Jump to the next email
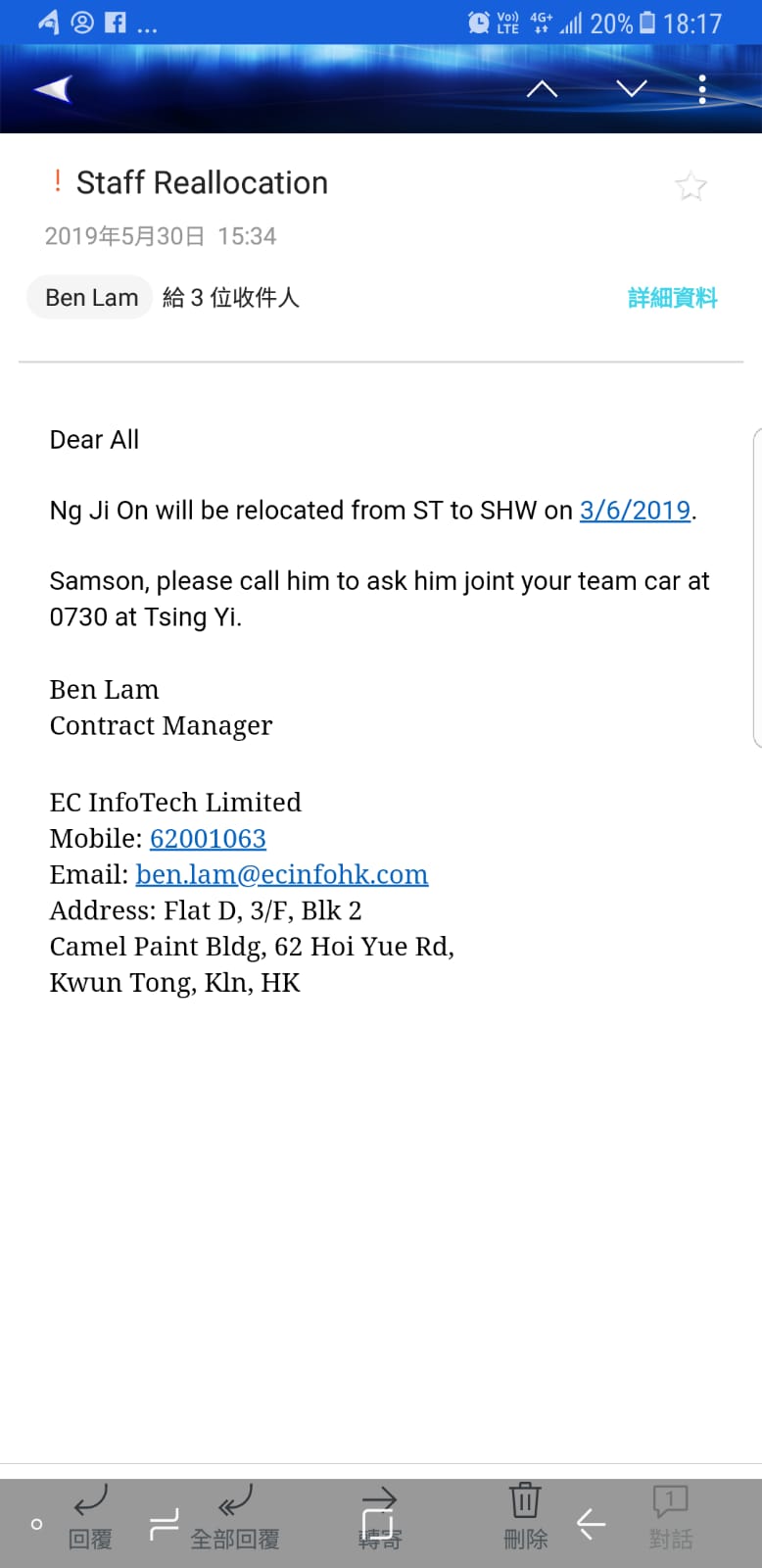This screenshot has height=1568, width=762. 632,90
